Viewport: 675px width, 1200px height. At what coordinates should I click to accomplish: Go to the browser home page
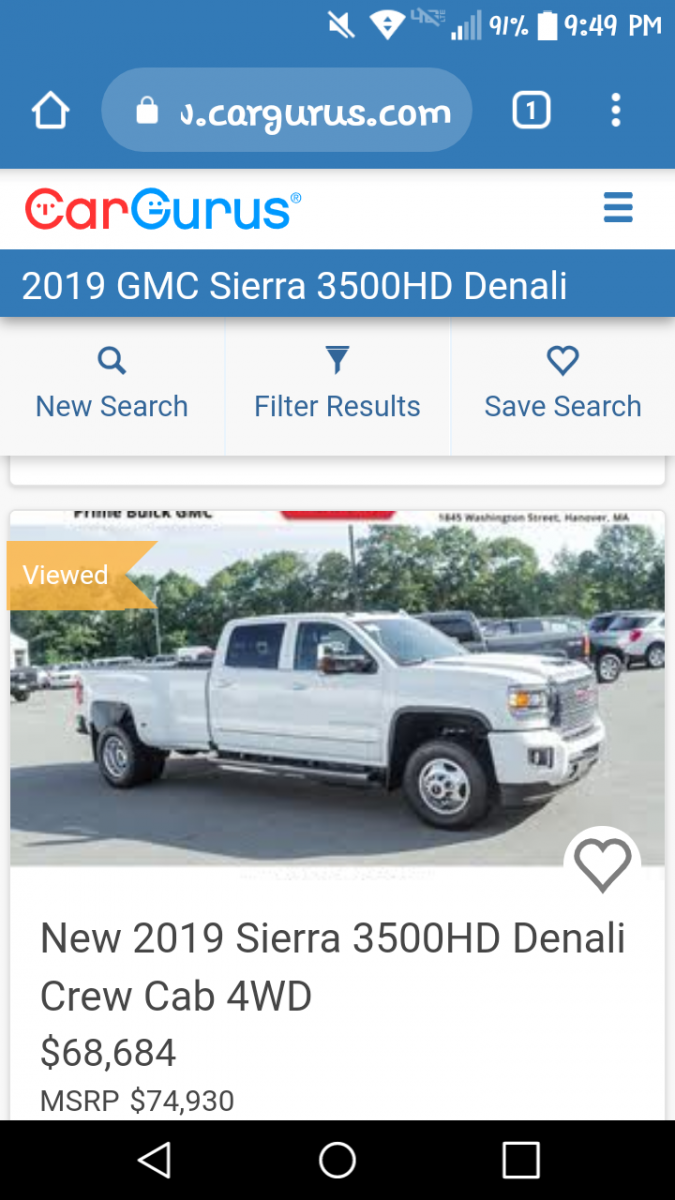click(50, 111)
